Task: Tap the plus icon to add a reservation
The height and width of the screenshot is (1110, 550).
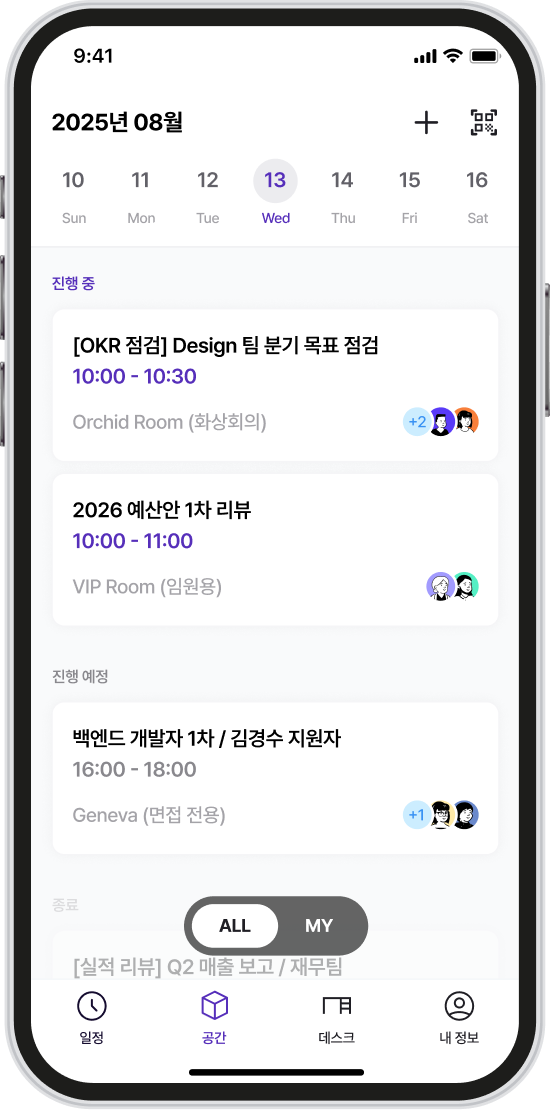Action: tap(426, 122)
